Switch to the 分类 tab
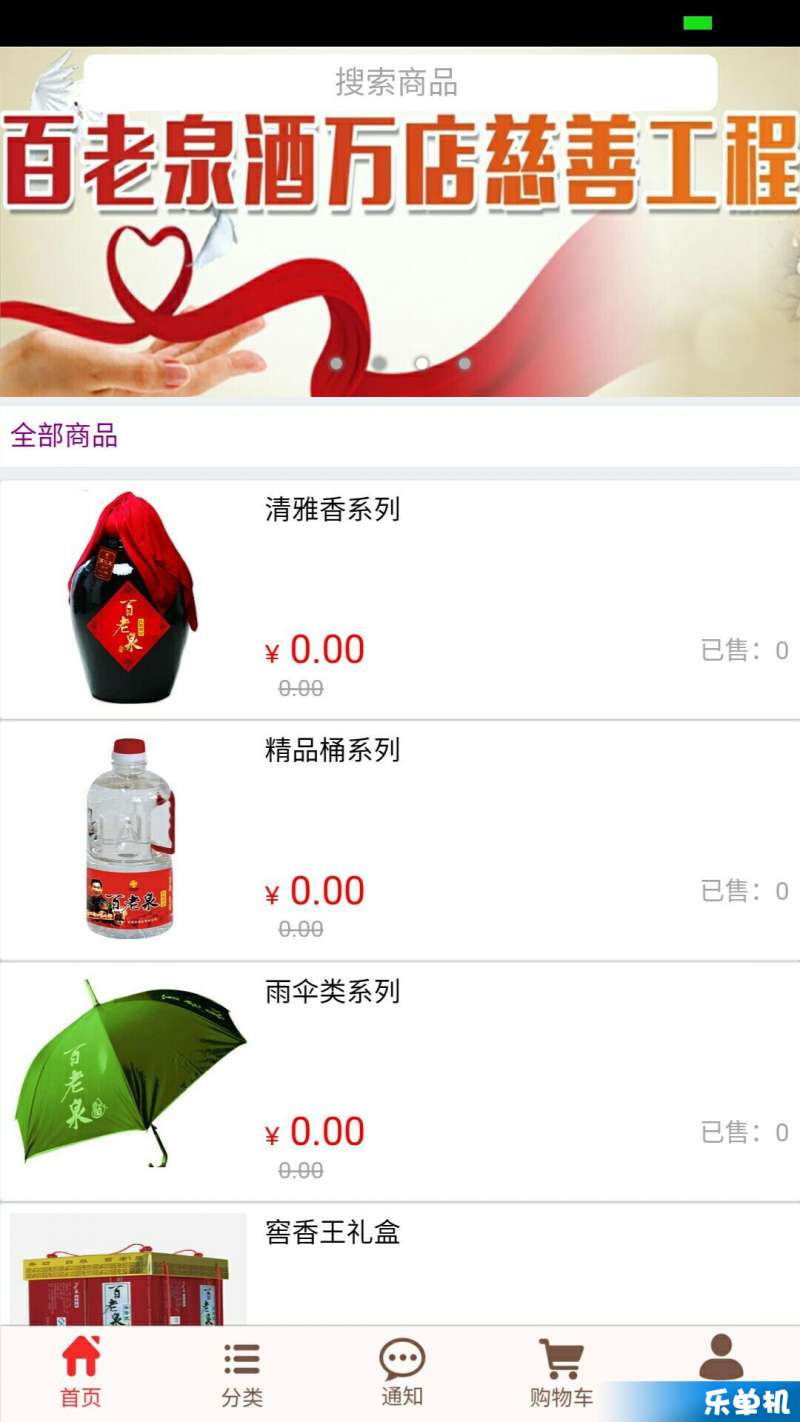The height and width of the screenshot is (1422, 800). 241,1372
